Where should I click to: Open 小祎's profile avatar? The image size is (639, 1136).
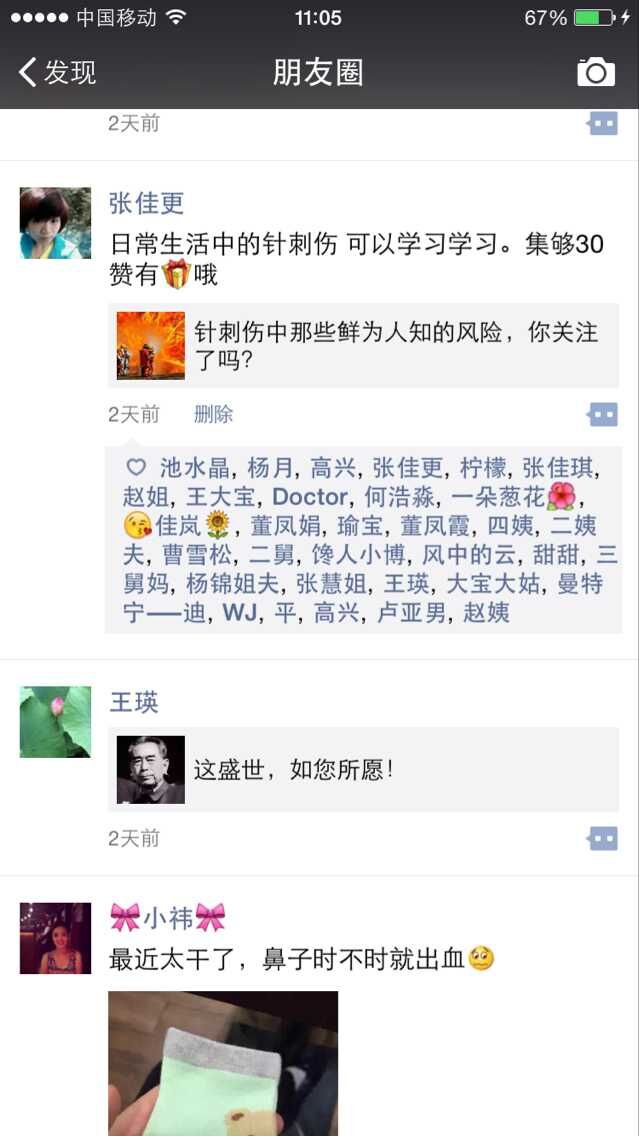[55, 938]
